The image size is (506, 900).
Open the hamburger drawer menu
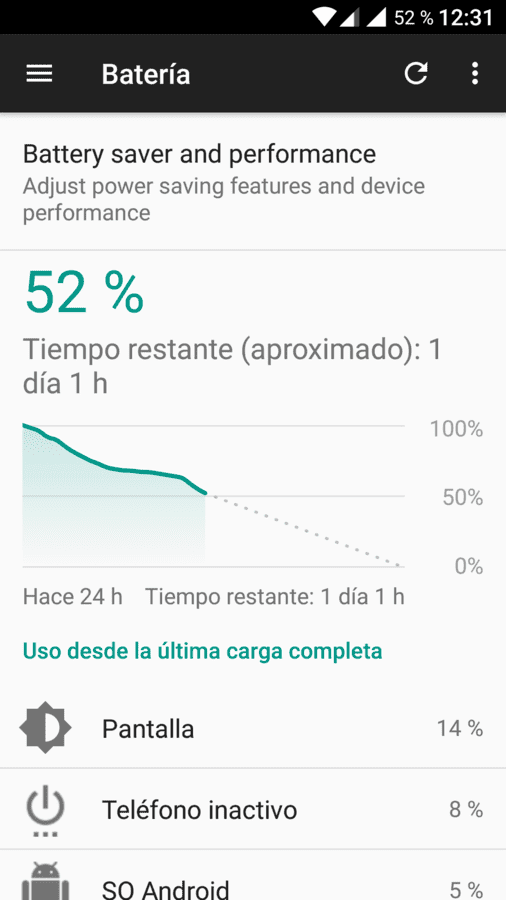click(40, 74)
